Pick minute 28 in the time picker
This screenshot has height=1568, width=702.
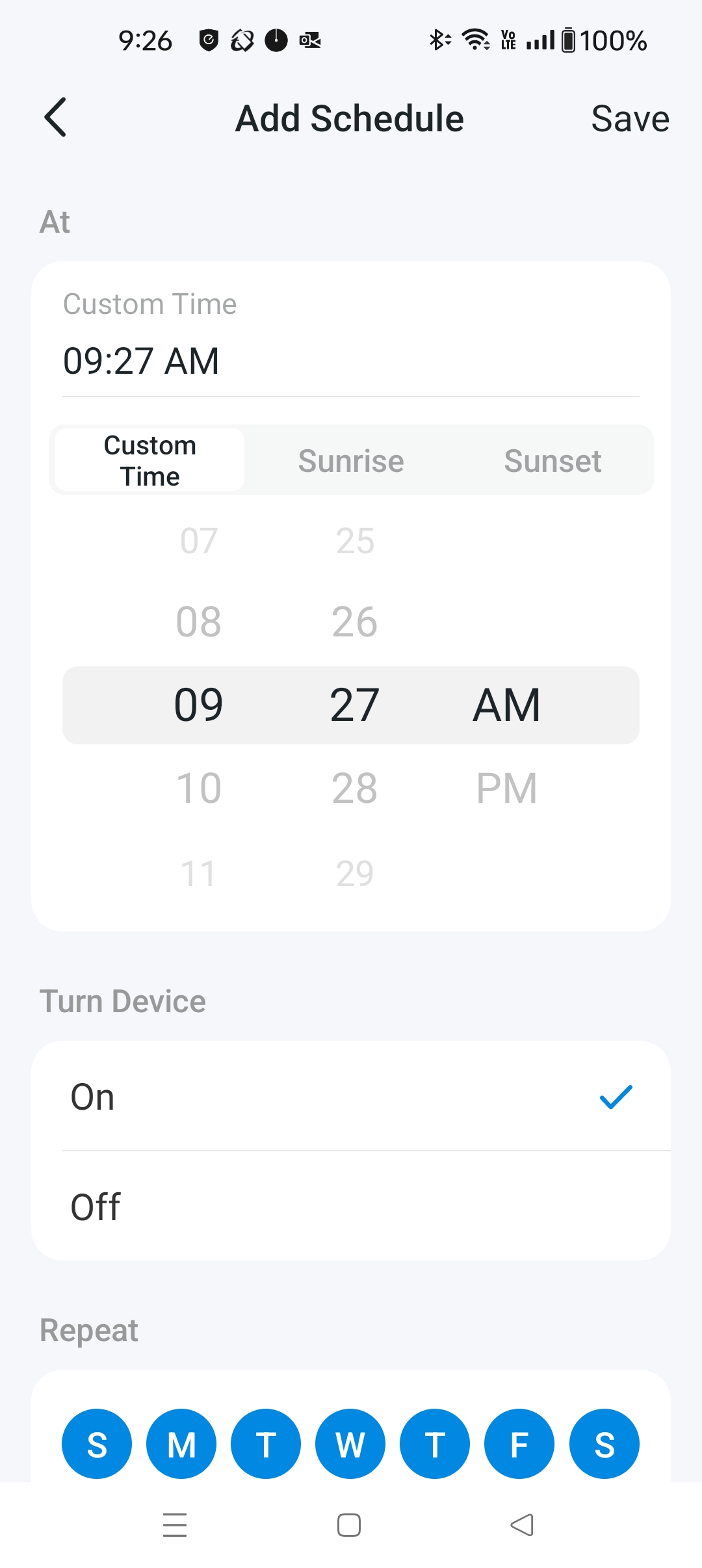point(354,788)
